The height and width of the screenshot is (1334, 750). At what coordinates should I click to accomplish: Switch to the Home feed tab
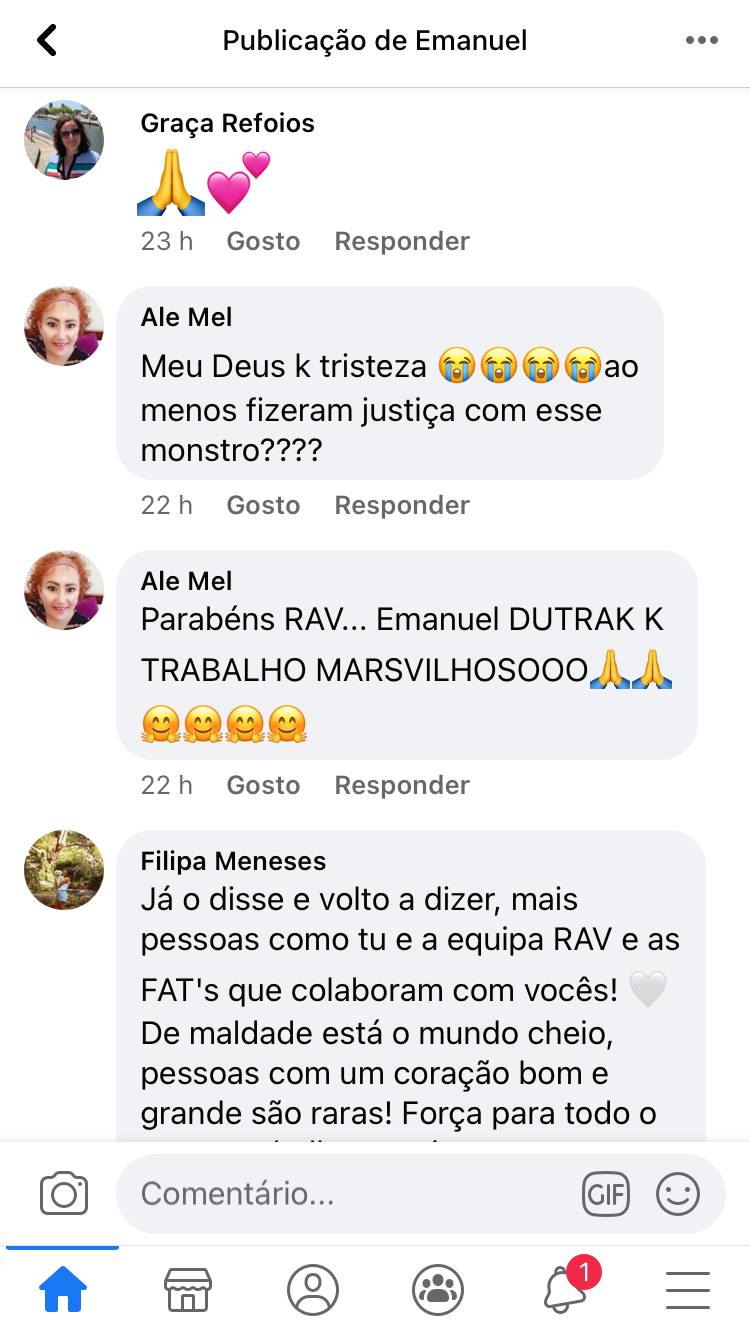tap(62, 1290)
